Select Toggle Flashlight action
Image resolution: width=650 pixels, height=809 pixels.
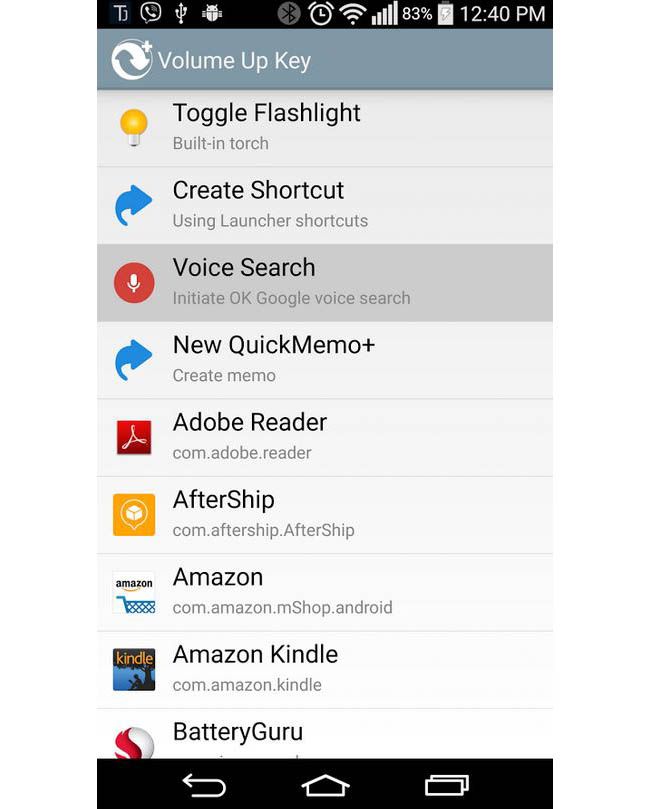(324, 128)
